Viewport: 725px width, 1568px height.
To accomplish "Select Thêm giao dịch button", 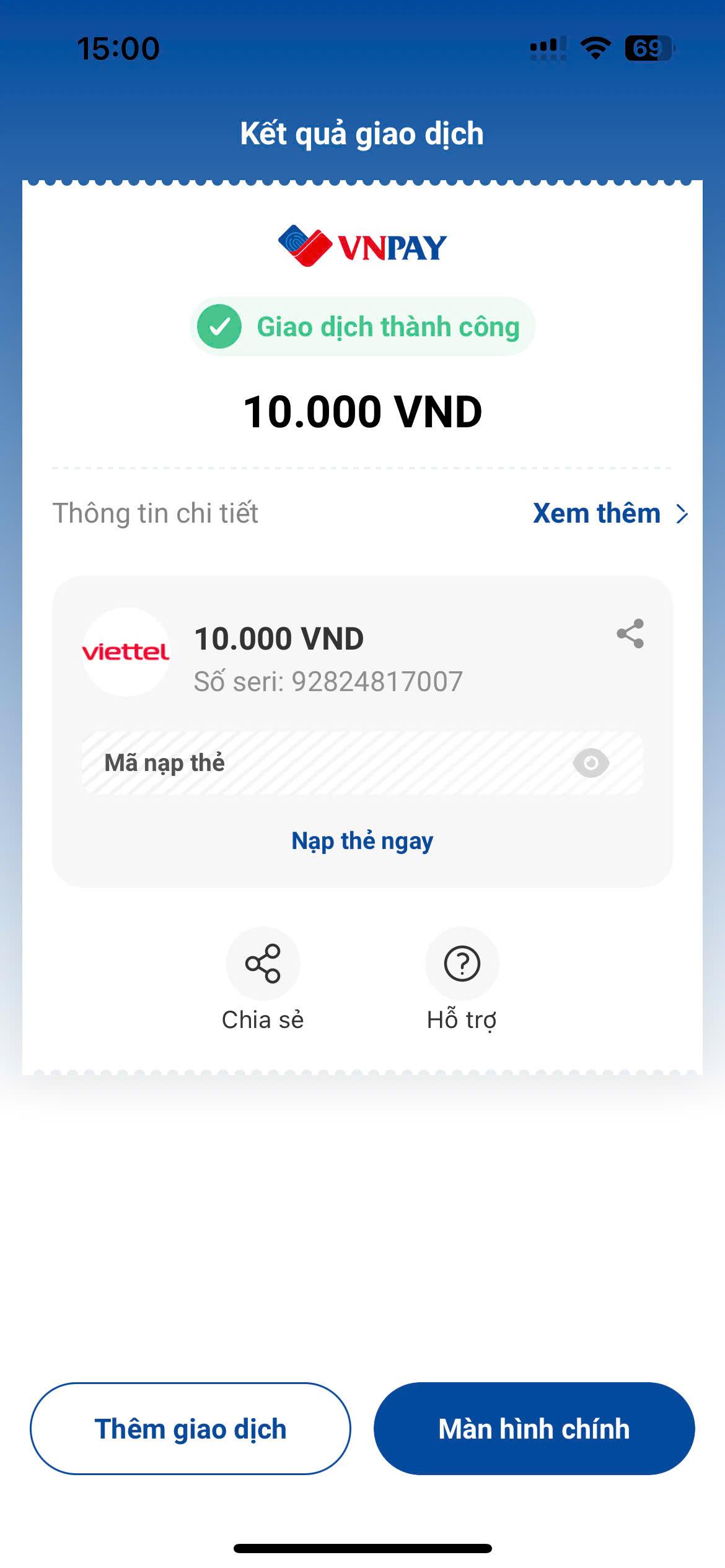I will (190, 1429).
